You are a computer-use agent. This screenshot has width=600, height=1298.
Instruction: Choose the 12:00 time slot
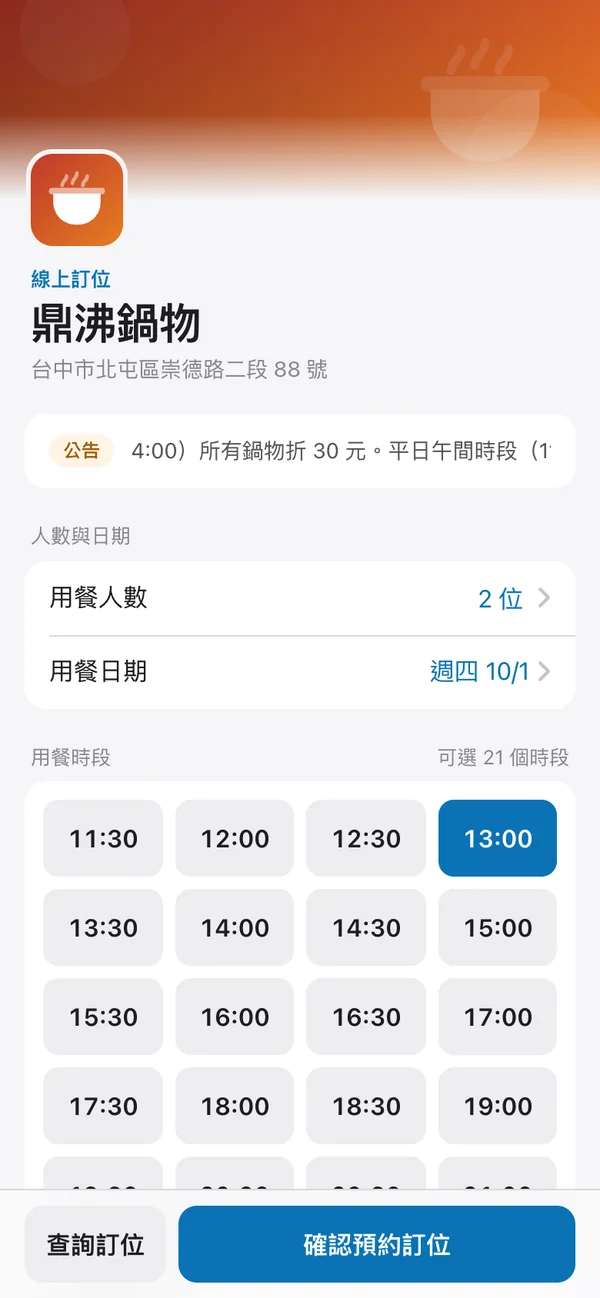pyautogui.click(x=235, y=838)
